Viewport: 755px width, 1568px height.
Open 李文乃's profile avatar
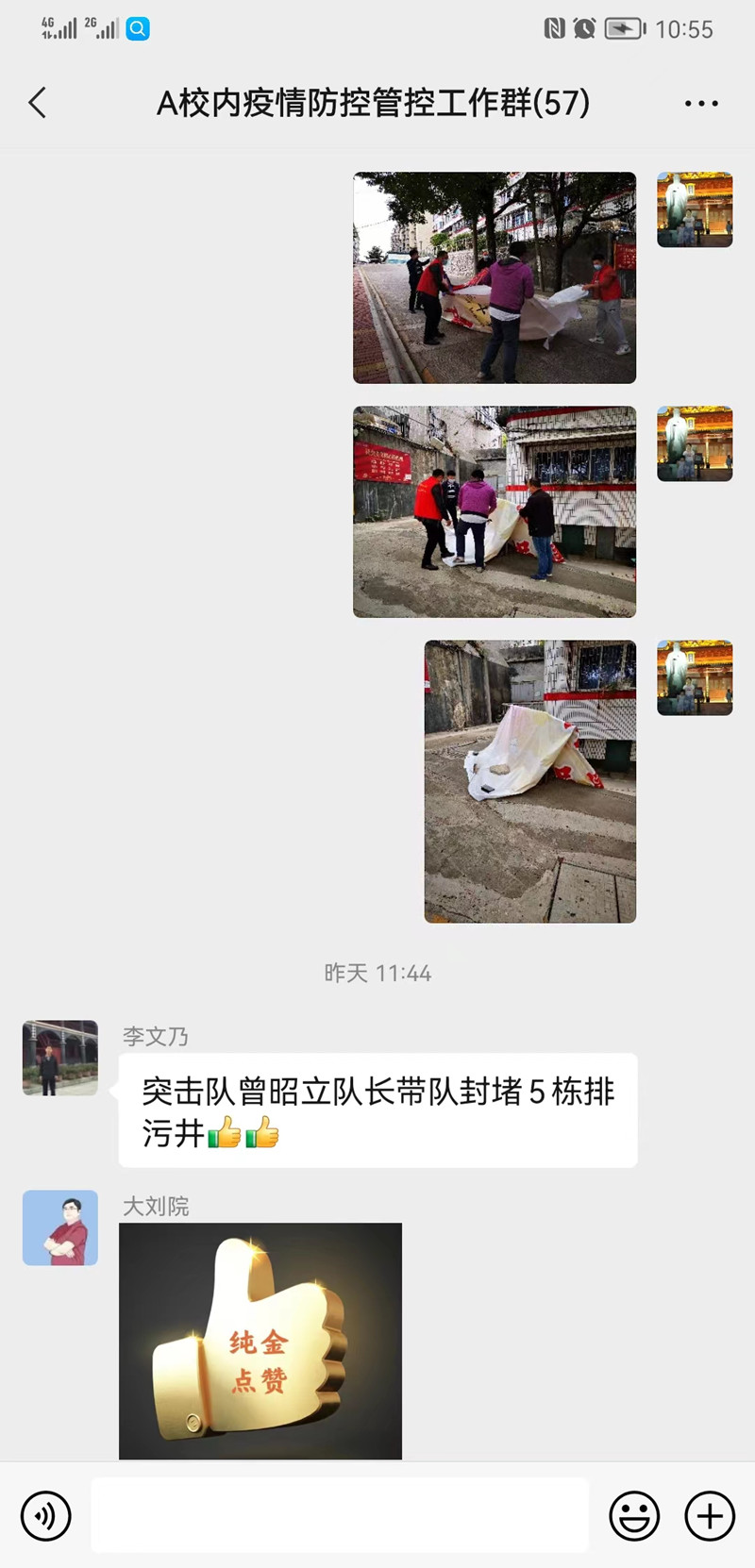coord(60,1058)
